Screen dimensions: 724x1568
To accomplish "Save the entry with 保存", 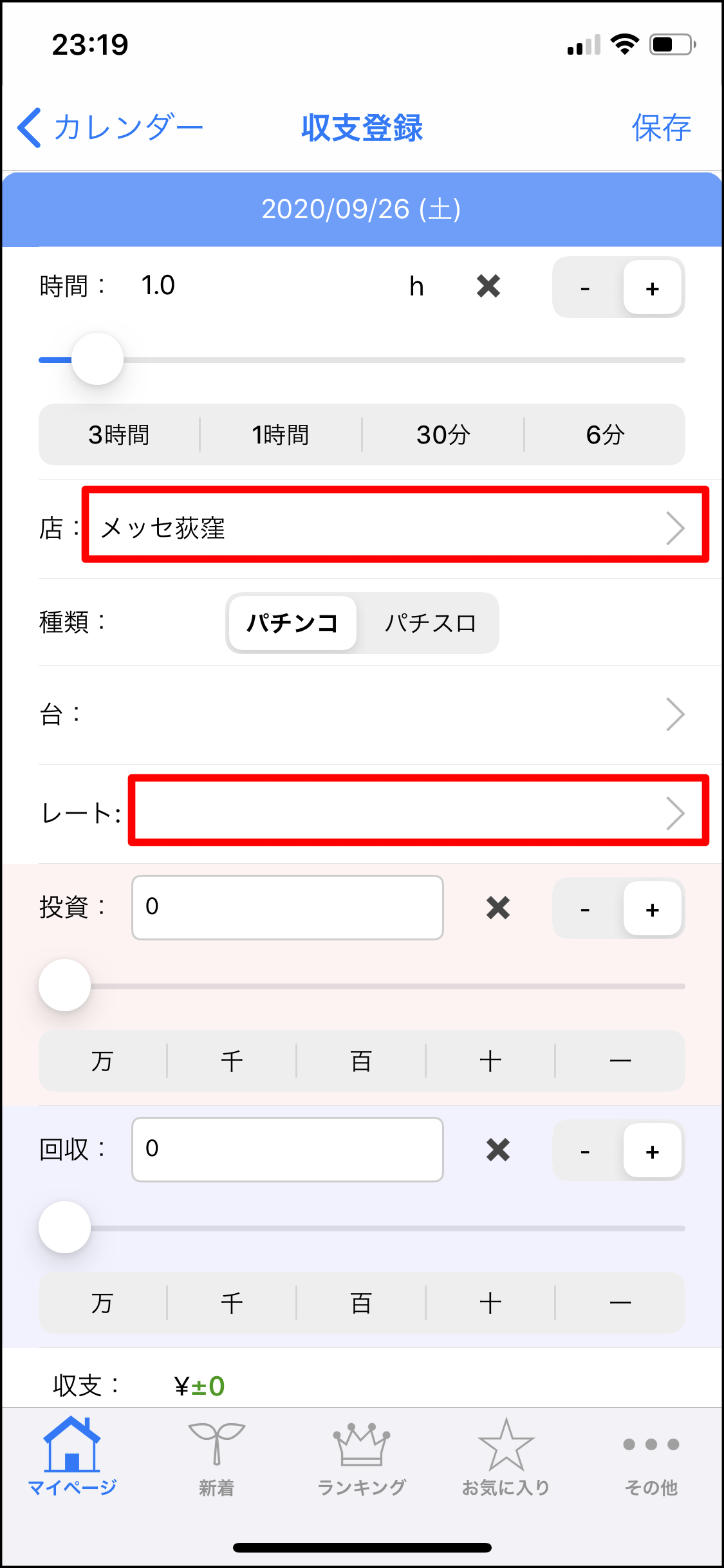I will (x=661, y=127).
